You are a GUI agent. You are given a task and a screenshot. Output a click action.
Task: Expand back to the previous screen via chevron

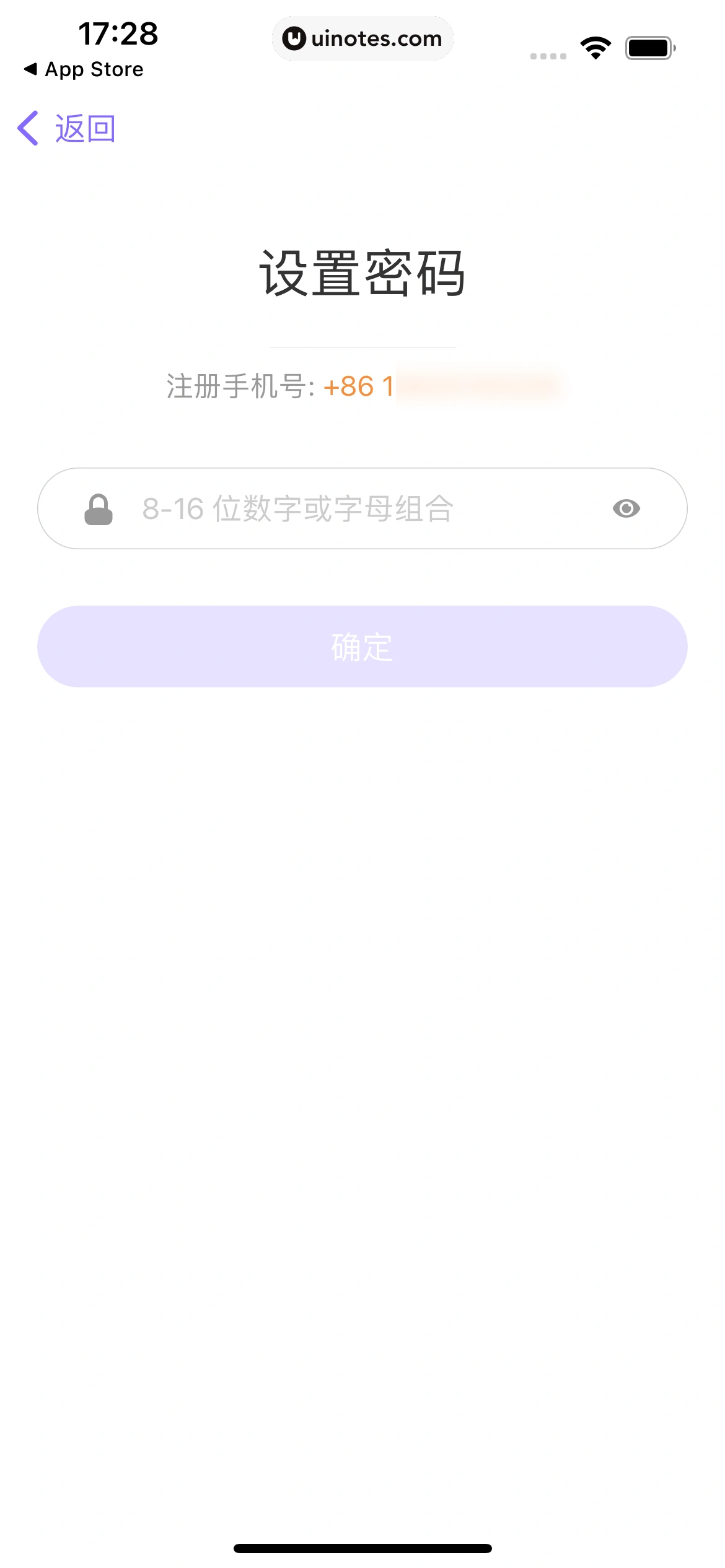pos(27,127)
